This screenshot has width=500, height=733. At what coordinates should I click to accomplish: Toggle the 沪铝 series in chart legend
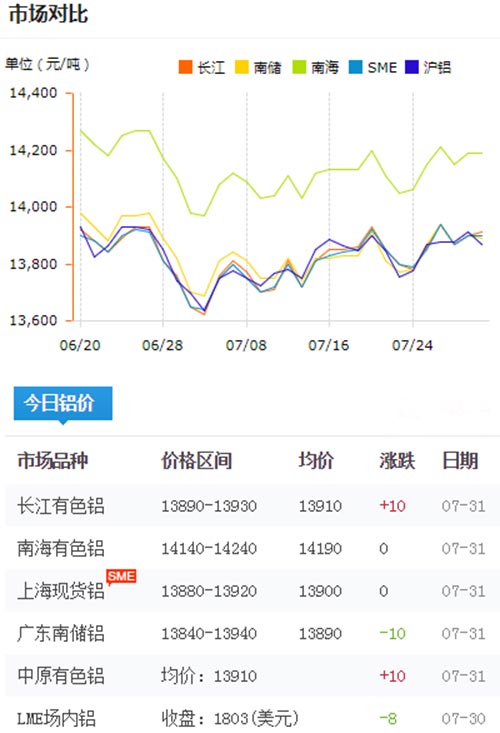coord(429,67)
